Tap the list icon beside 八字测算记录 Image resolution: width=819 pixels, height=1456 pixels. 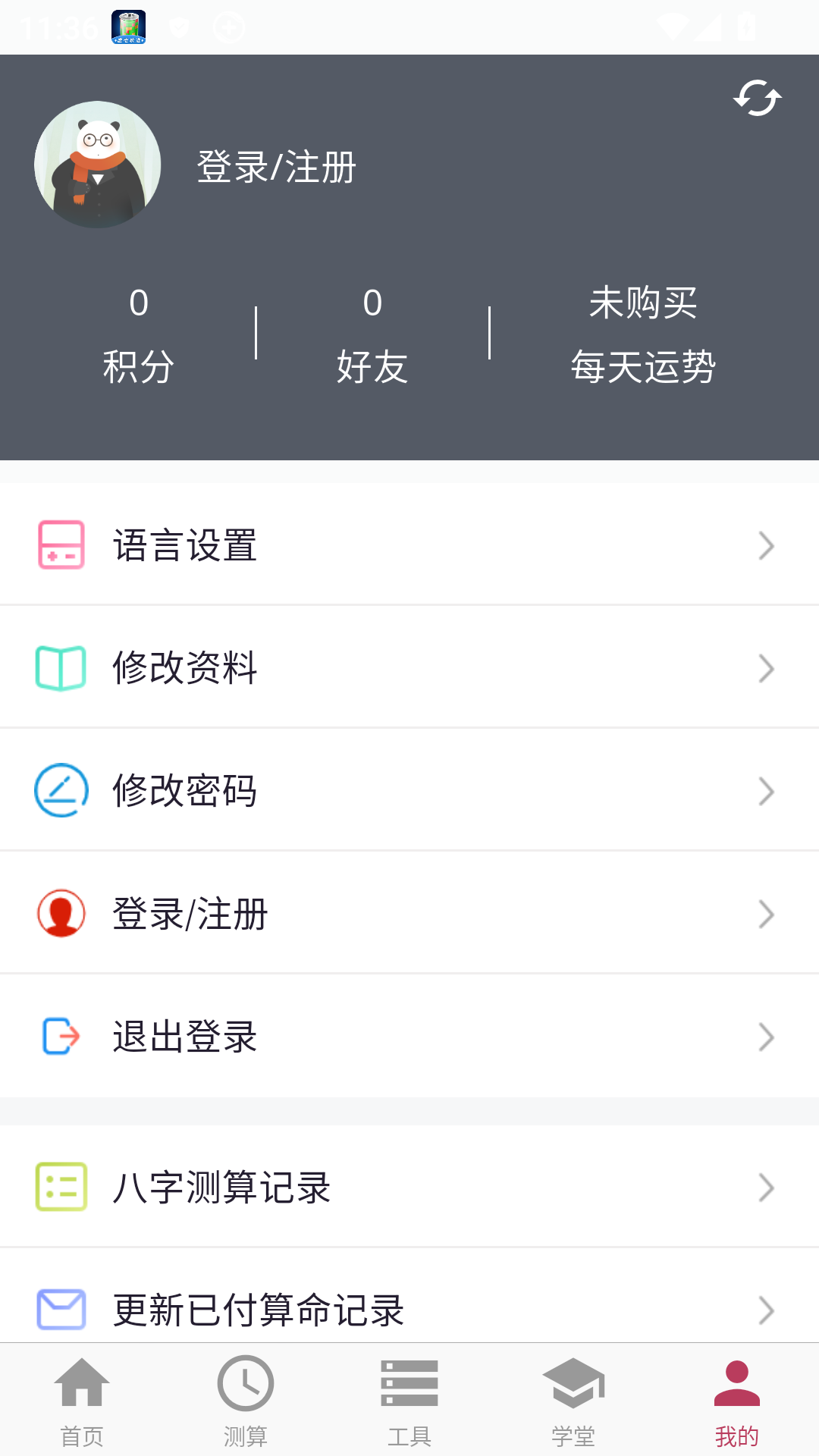[60, 1188]
